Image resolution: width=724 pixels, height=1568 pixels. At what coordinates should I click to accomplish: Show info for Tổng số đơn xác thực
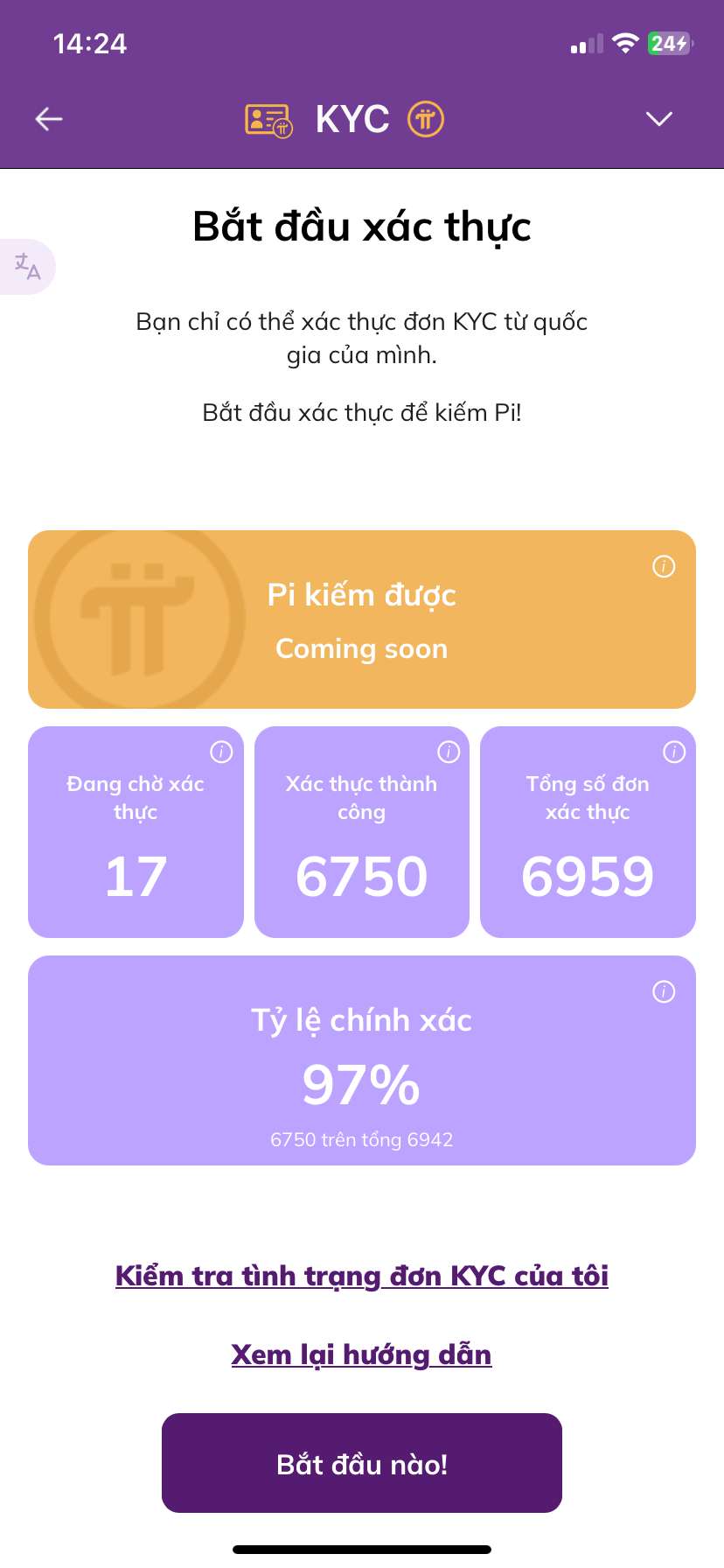pyautogui.click(x=674, y=752)
